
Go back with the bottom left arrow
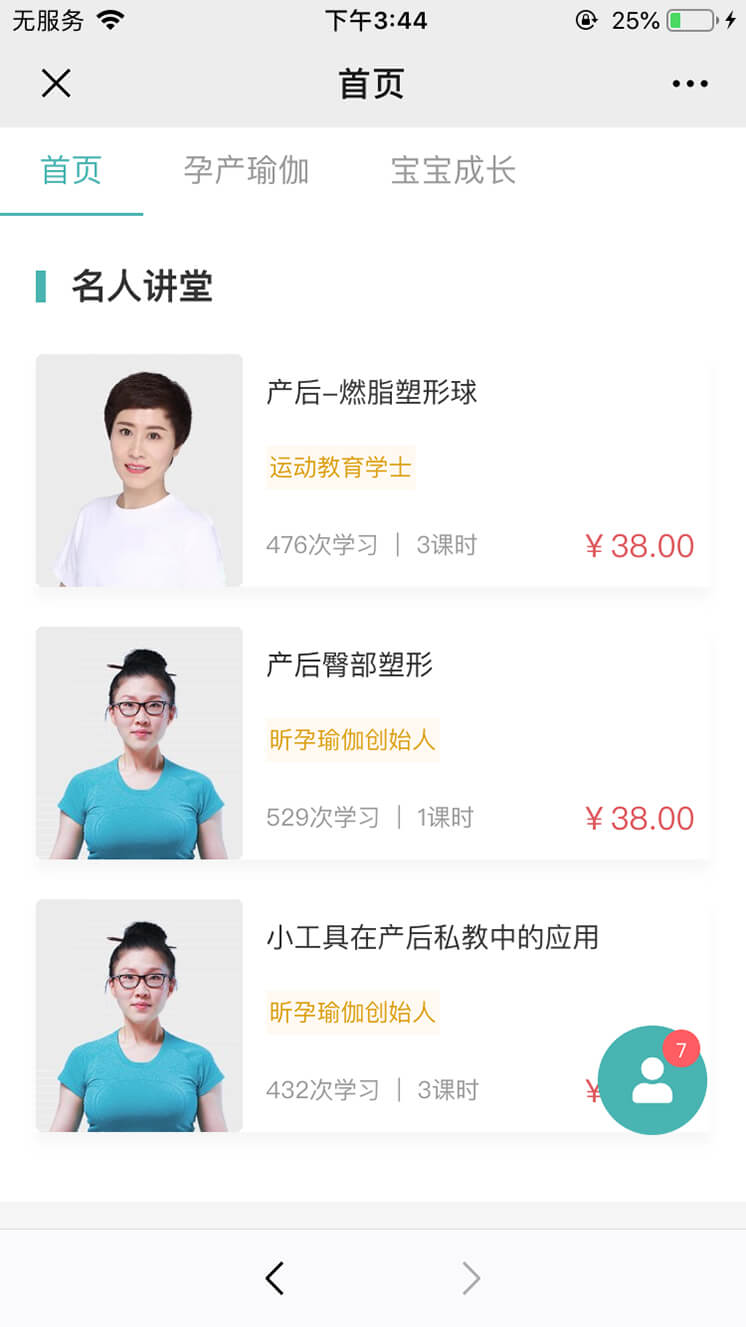tap(275, 1278)
